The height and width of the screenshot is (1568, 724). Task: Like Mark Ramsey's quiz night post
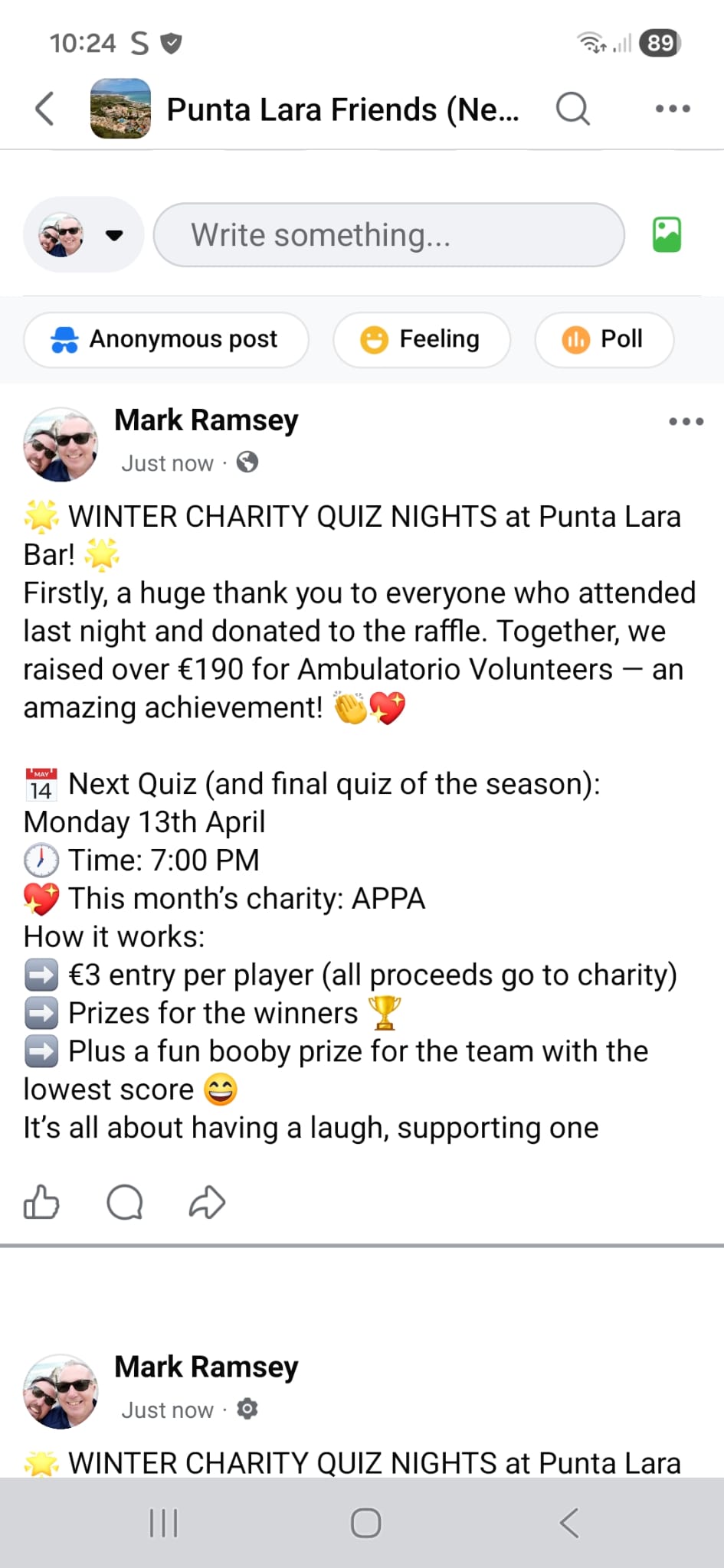tap(41, 1201)
